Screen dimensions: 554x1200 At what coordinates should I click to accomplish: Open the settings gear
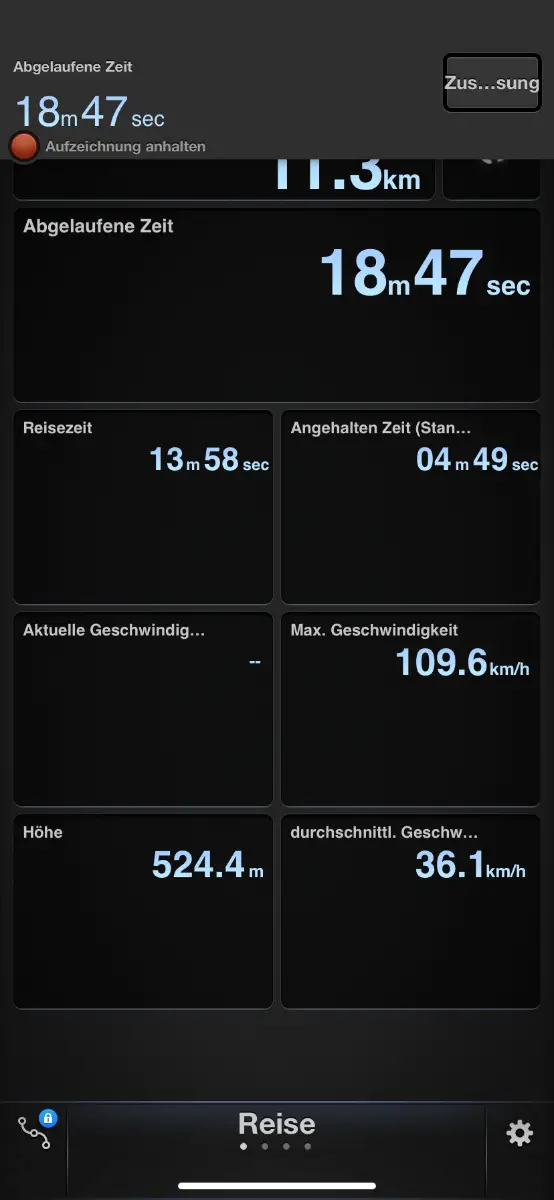point(519,1133)
